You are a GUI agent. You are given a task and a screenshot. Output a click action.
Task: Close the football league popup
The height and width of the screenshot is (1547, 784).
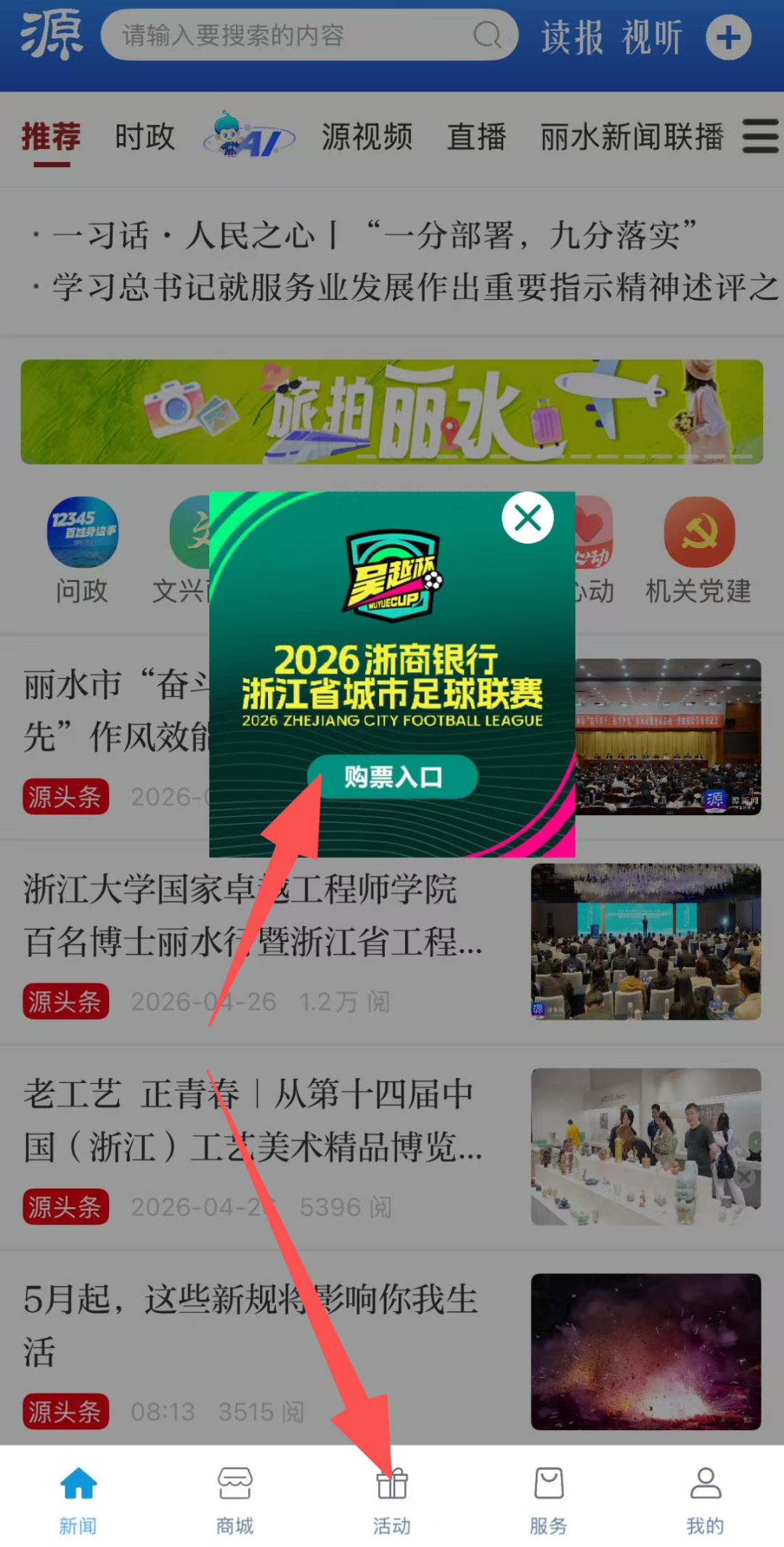(x=528, y=518)
